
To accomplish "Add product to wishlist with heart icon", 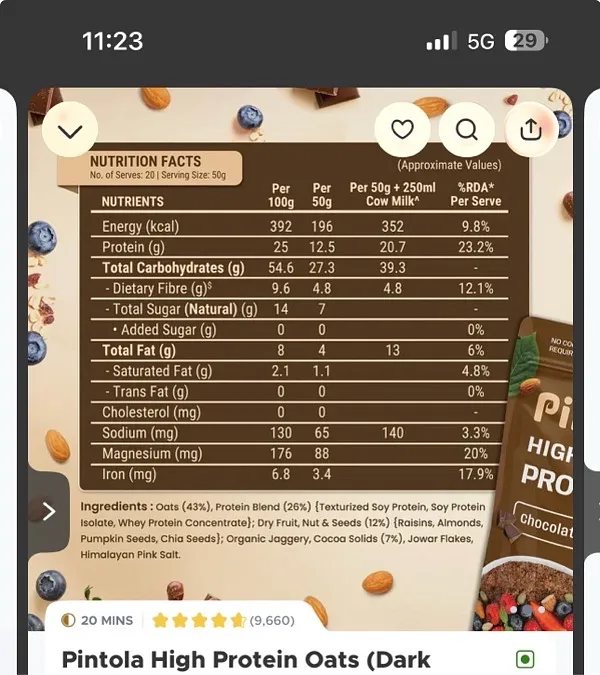I will click(402, 130).
